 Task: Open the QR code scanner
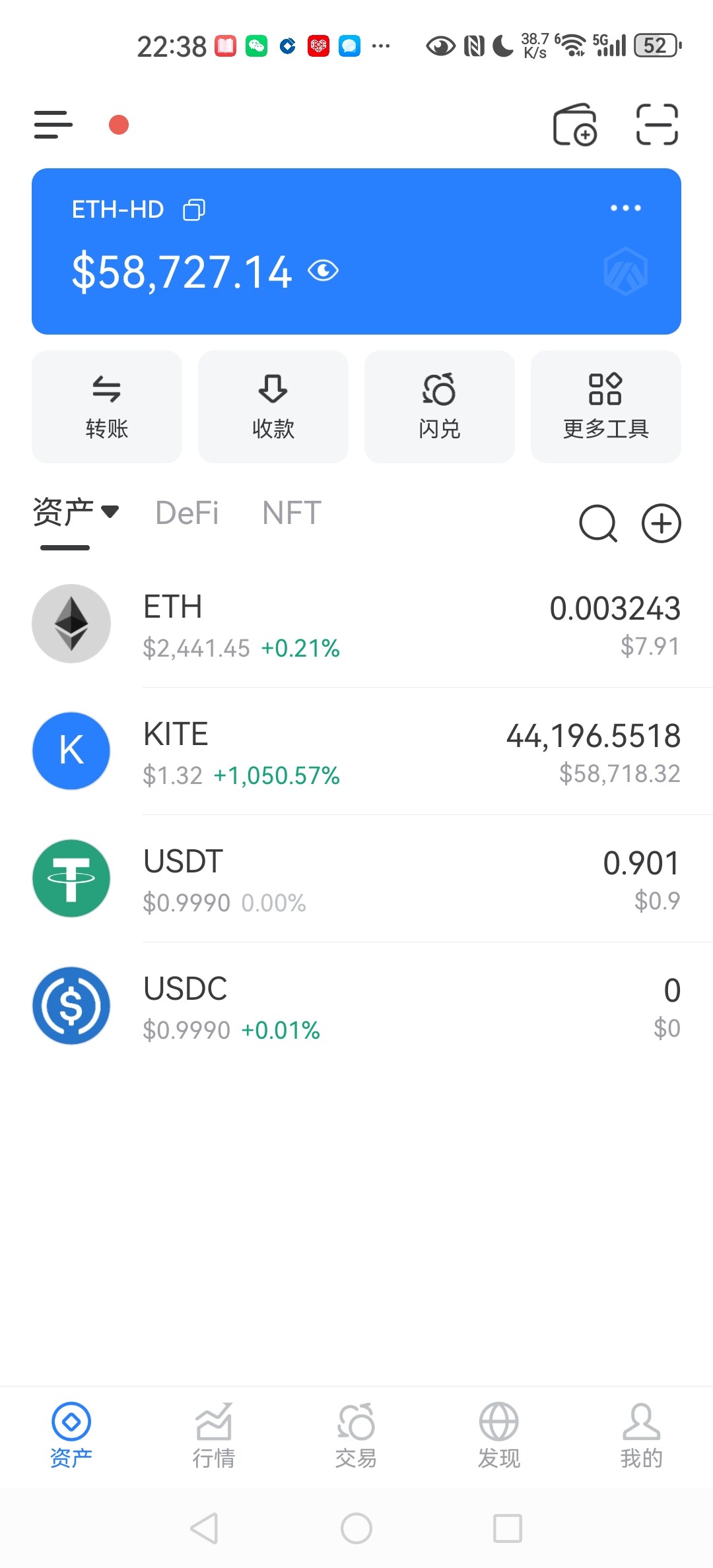[657, 125]
